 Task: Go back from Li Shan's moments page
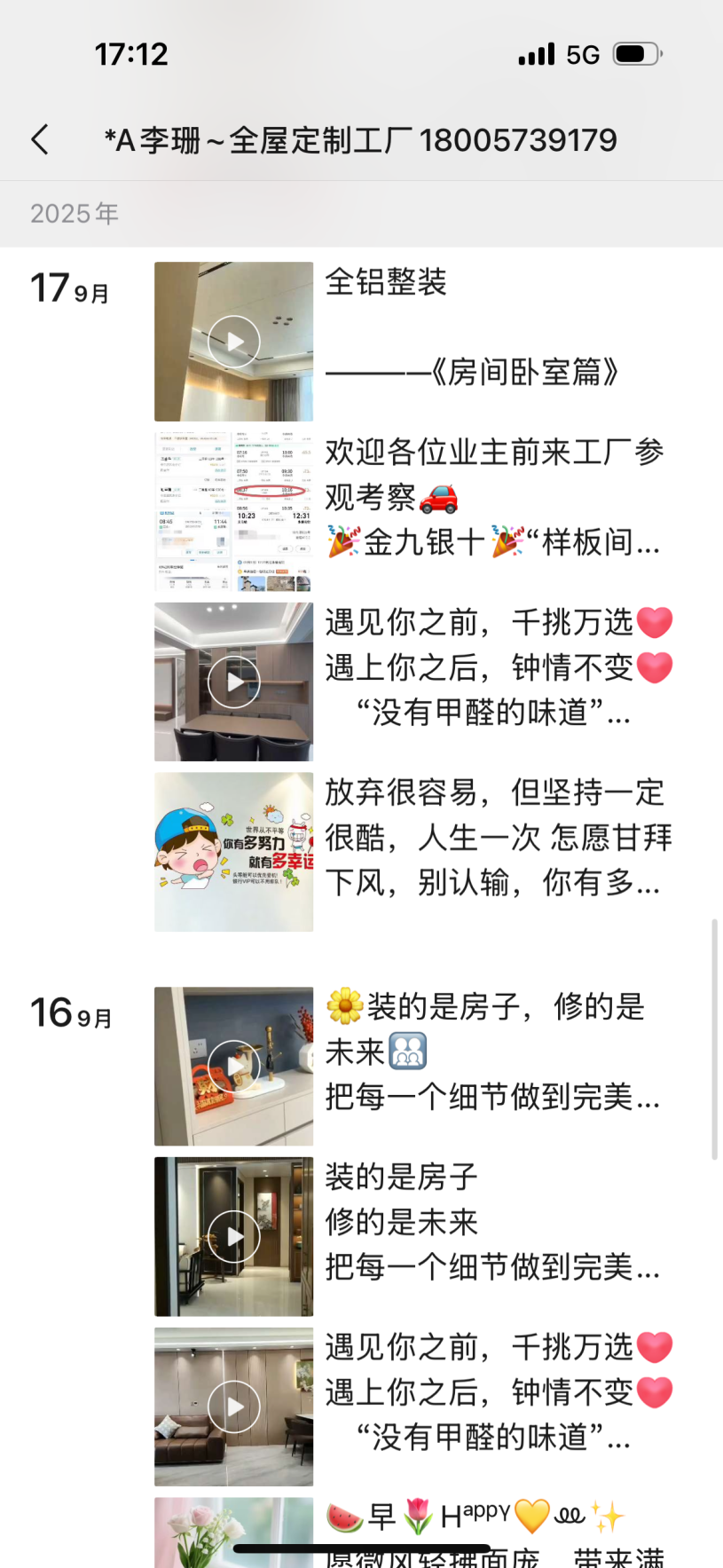[x=40, y=140]
